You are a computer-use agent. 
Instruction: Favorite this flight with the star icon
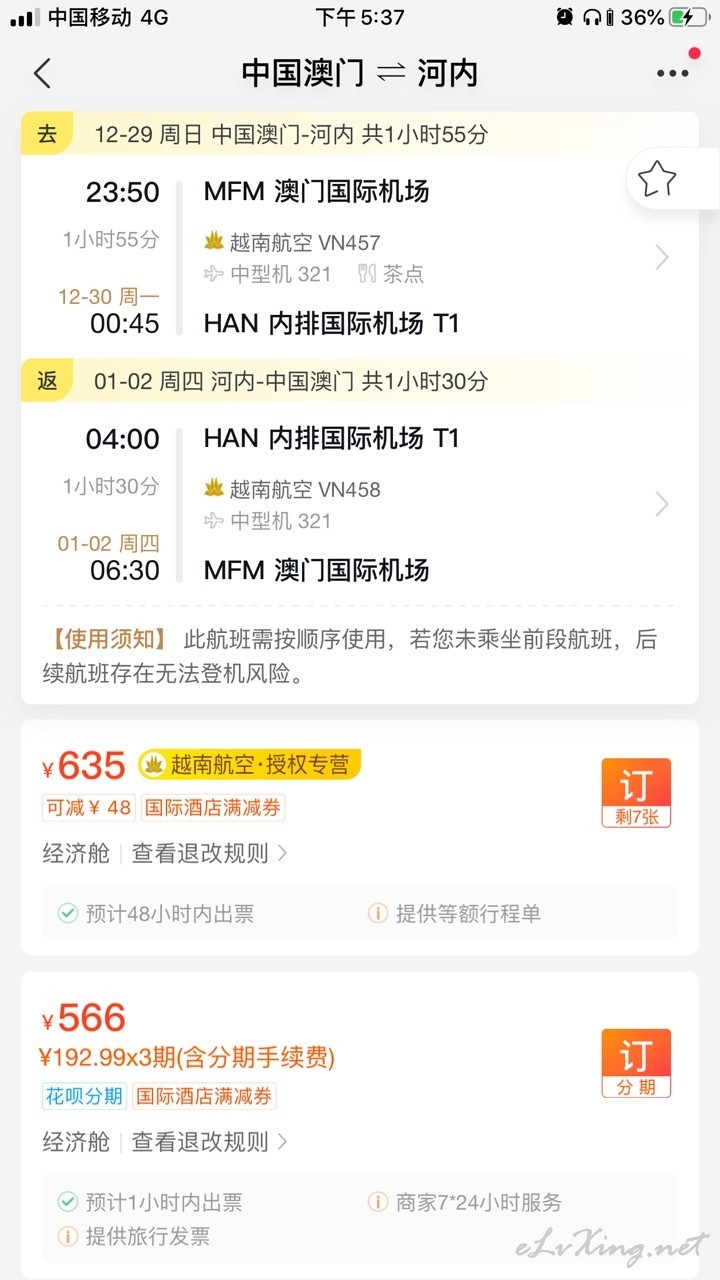657,180
